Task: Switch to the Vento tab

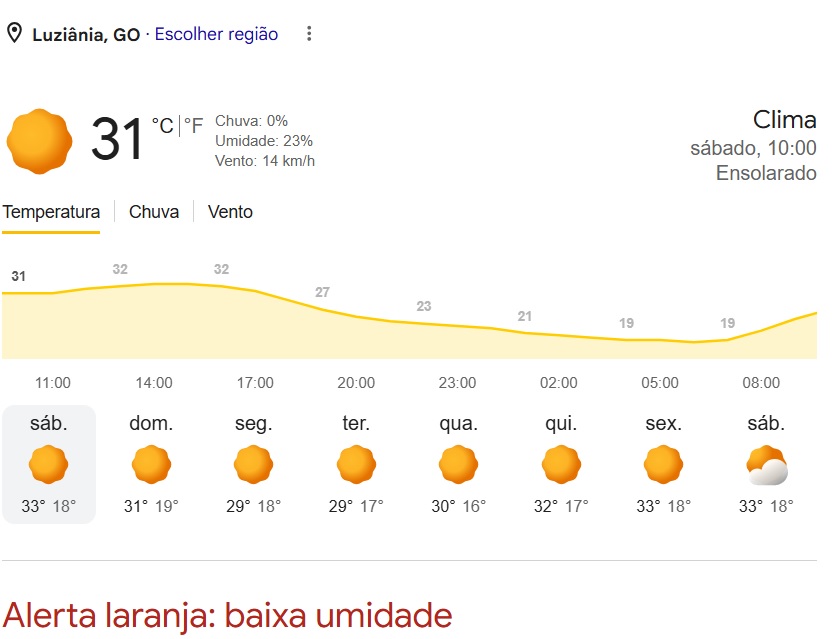Action: [230, 212]
